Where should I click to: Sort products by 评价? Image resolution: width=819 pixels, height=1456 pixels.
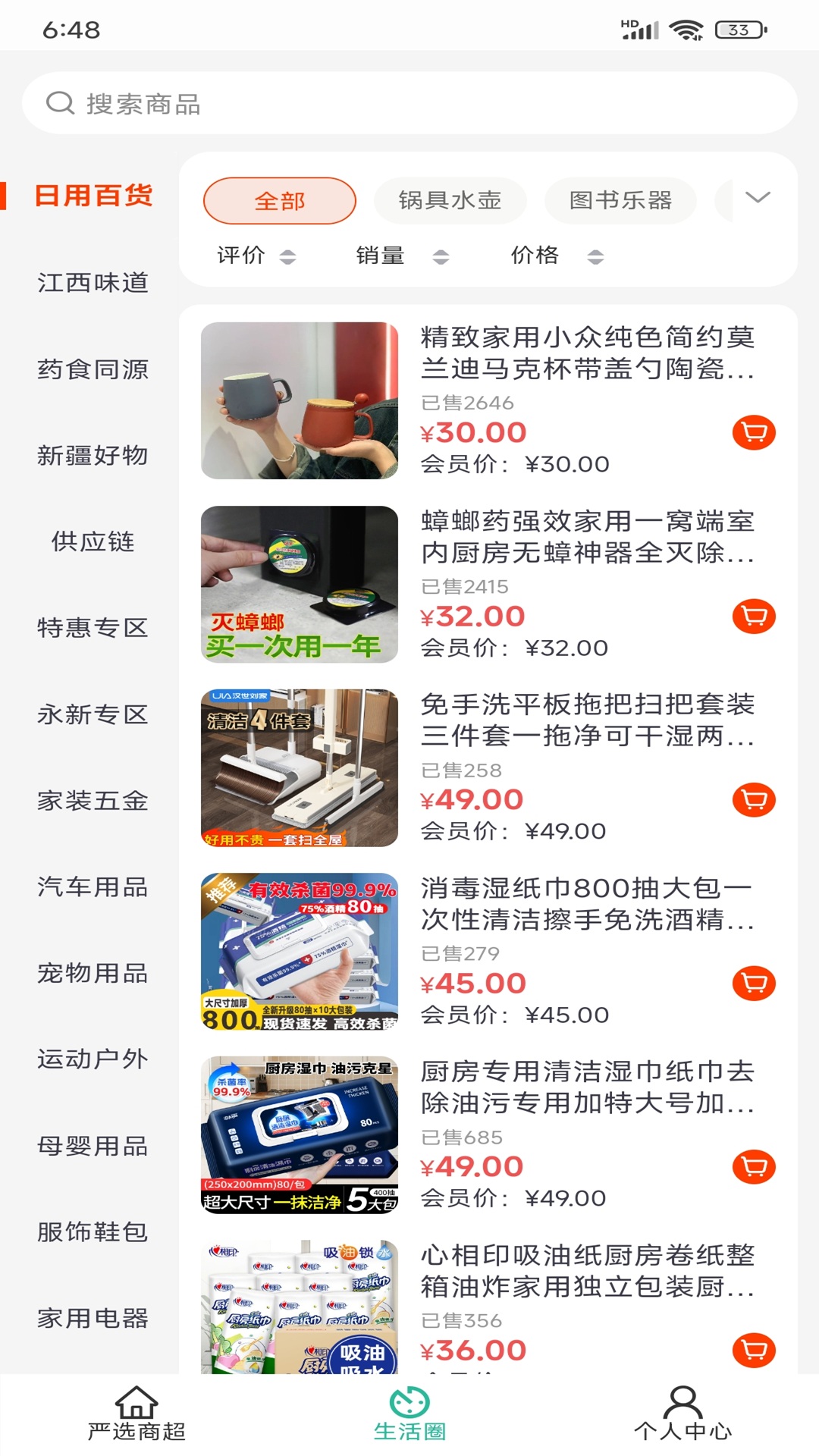click(x=256, y=256)
